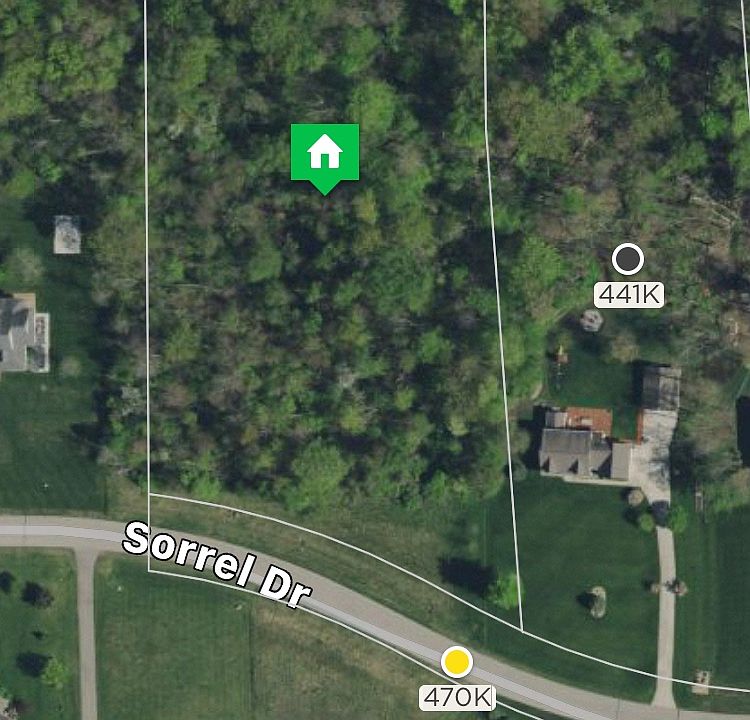Select the 470K listing marker
This screenshot has width=750, height=720.
[x=457, y=661]
